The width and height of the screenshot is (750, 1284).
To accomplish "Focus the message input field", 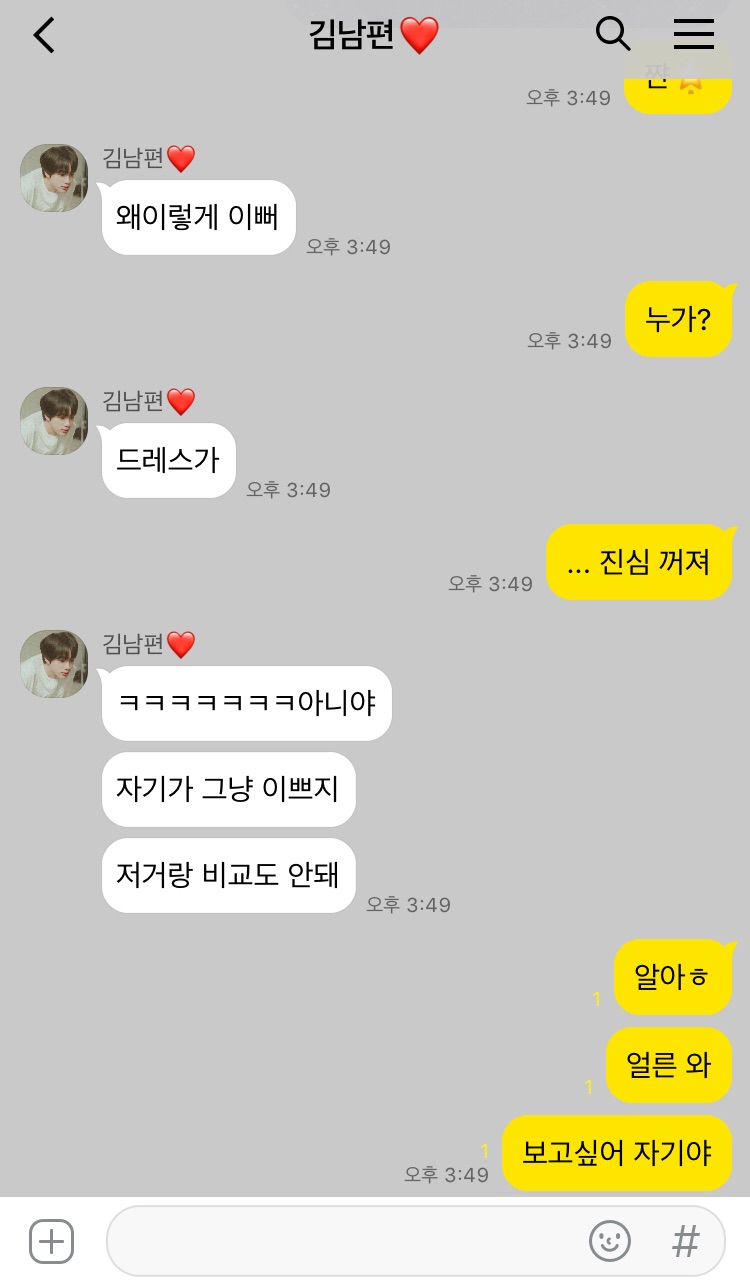I will pos(340,1241).
